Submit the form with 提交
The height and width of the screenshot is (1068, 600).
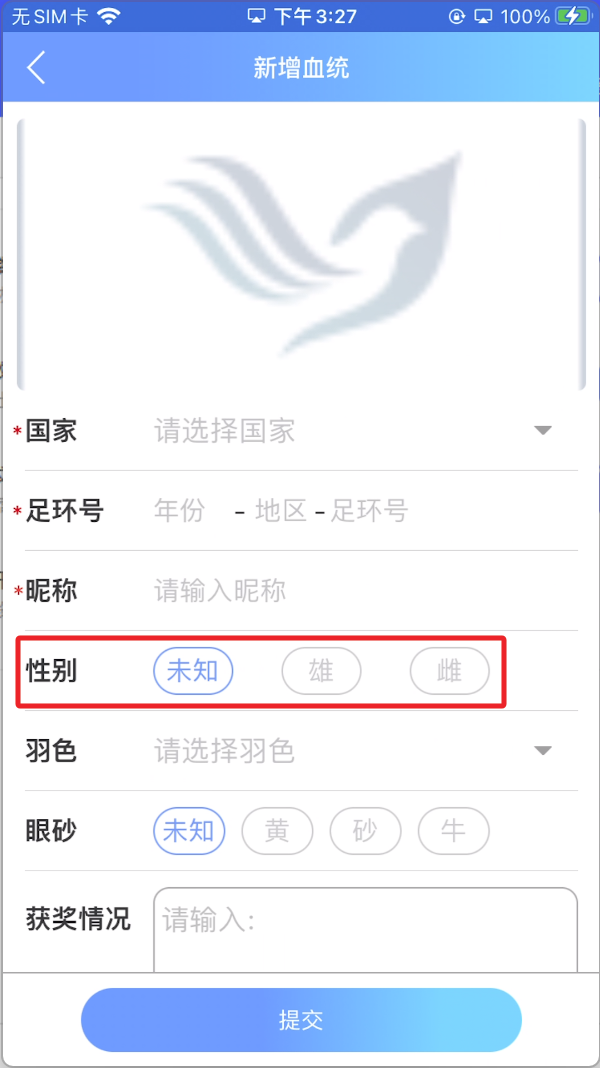click(301, 1020)
